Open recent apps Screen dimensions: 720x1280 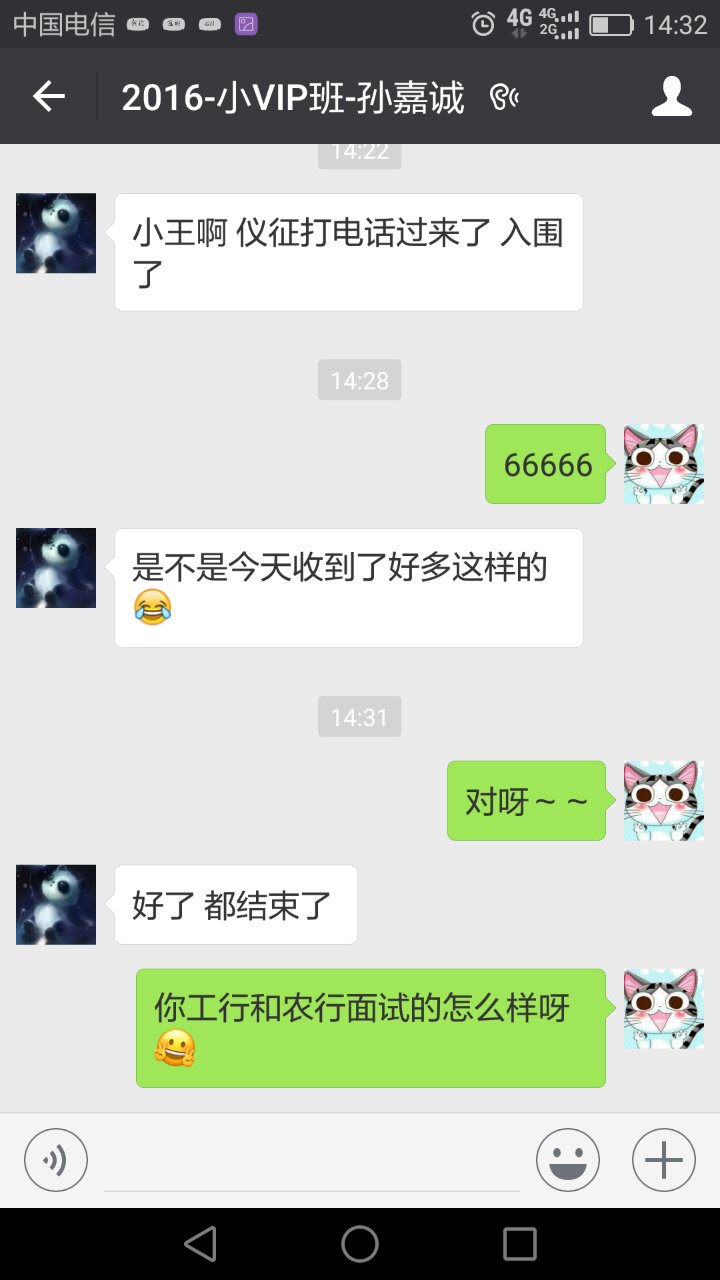click(x=519, y=1244)
